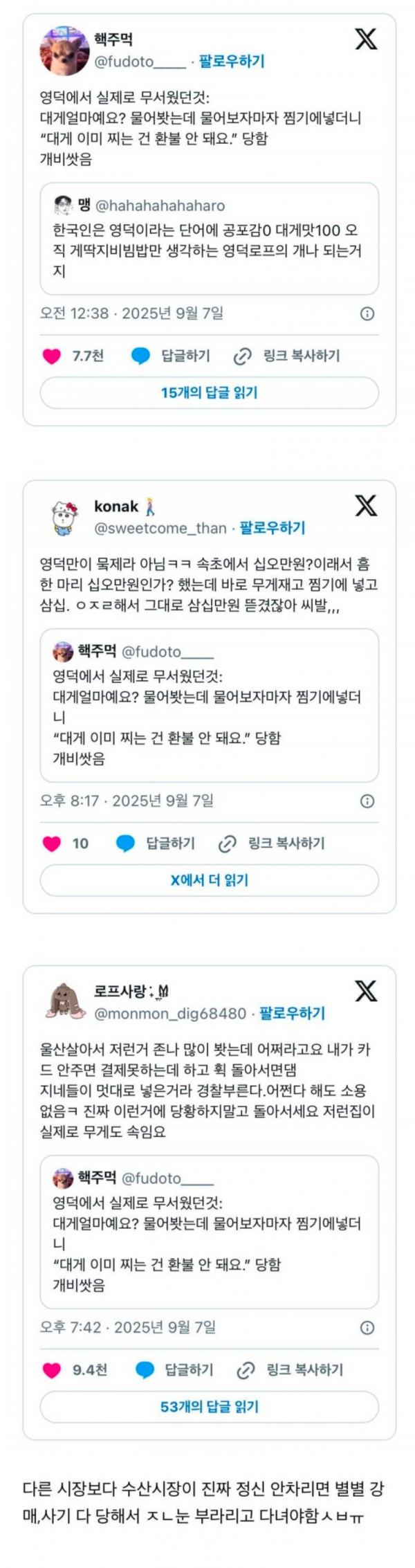415x1568 pixels.
Task: Like konak's tweet with 10 likes
Action: coord(53,844)
